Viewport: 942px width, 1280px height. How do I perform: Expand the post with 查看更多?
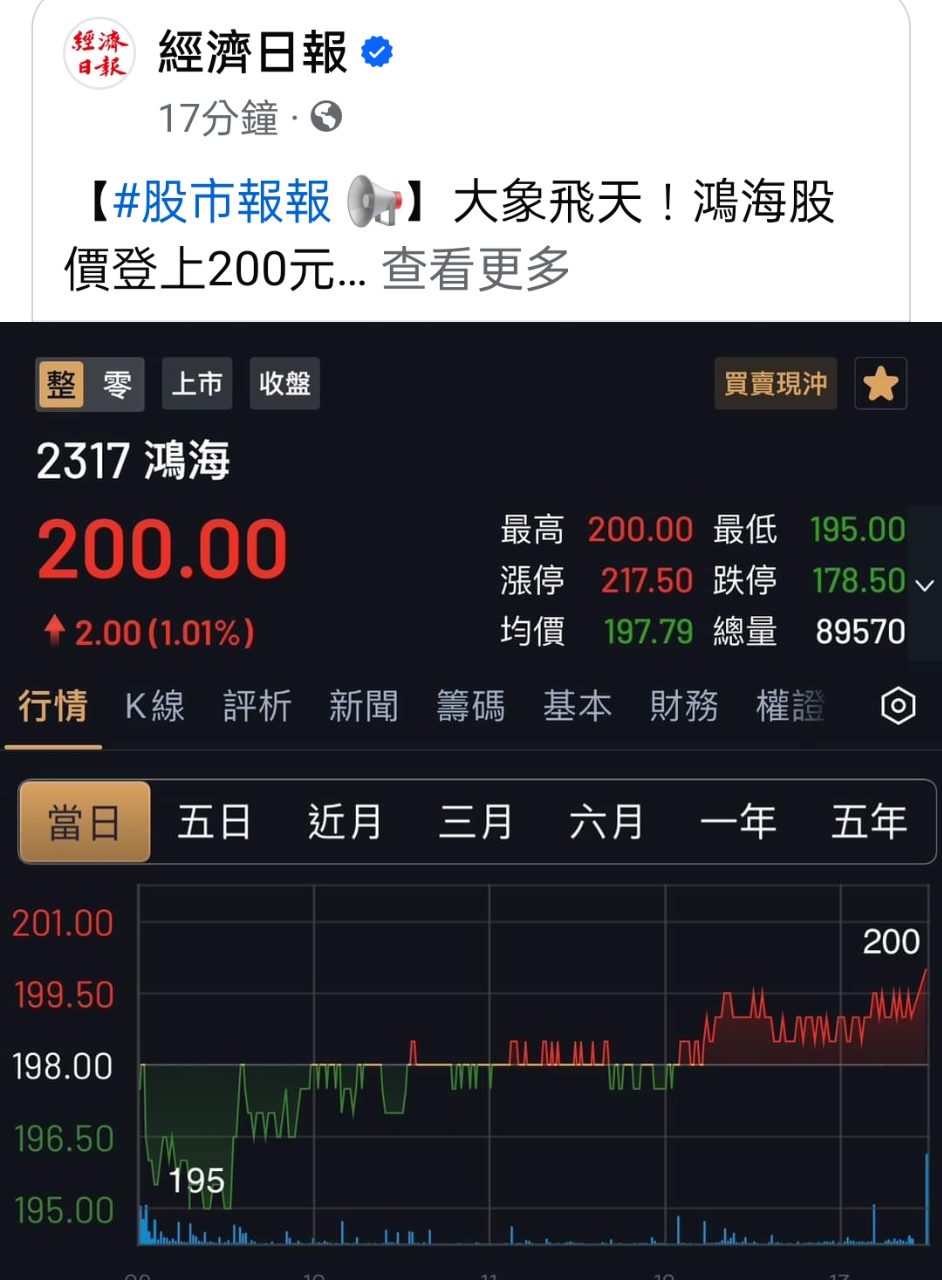tap(475, 268)
